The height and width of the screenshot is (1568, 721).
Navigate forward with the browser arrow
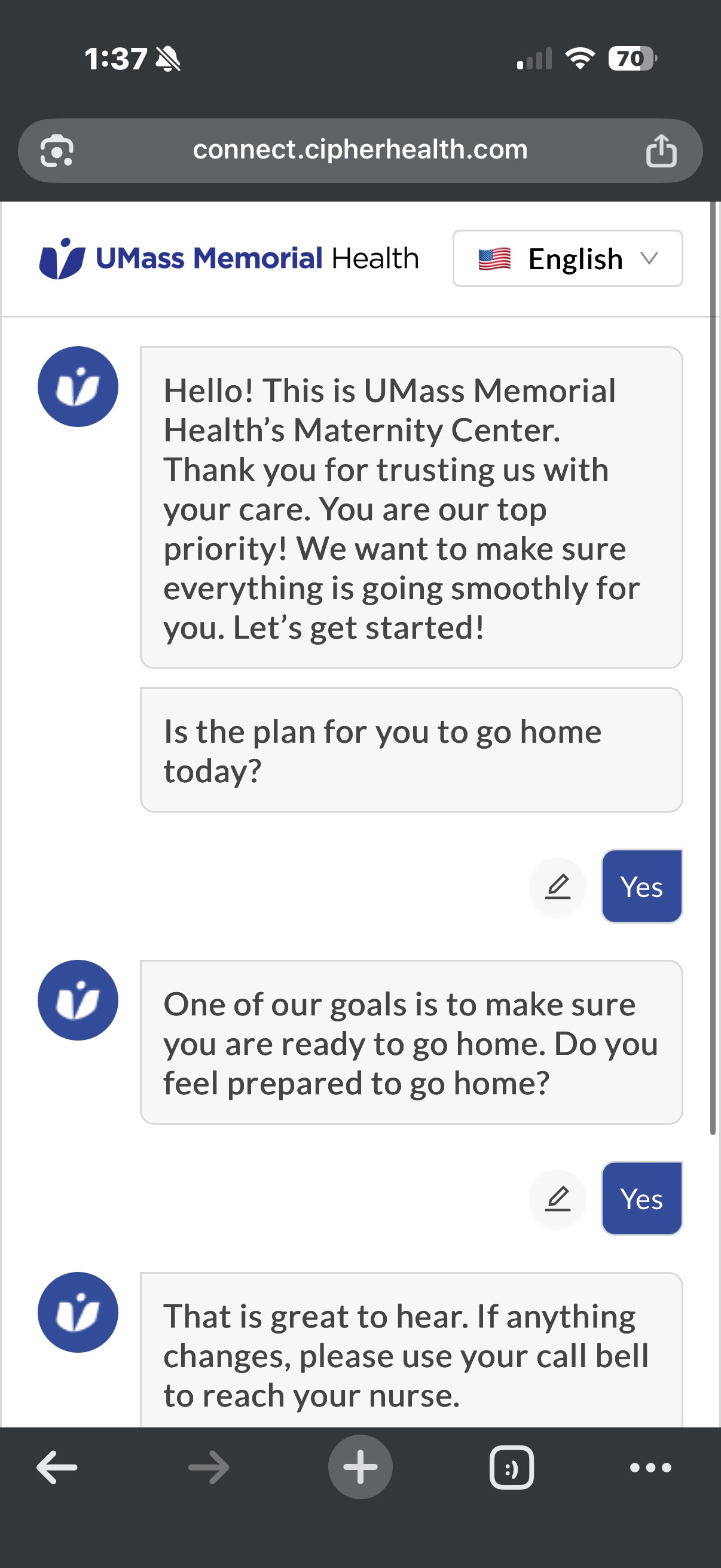pos(209,1466)
